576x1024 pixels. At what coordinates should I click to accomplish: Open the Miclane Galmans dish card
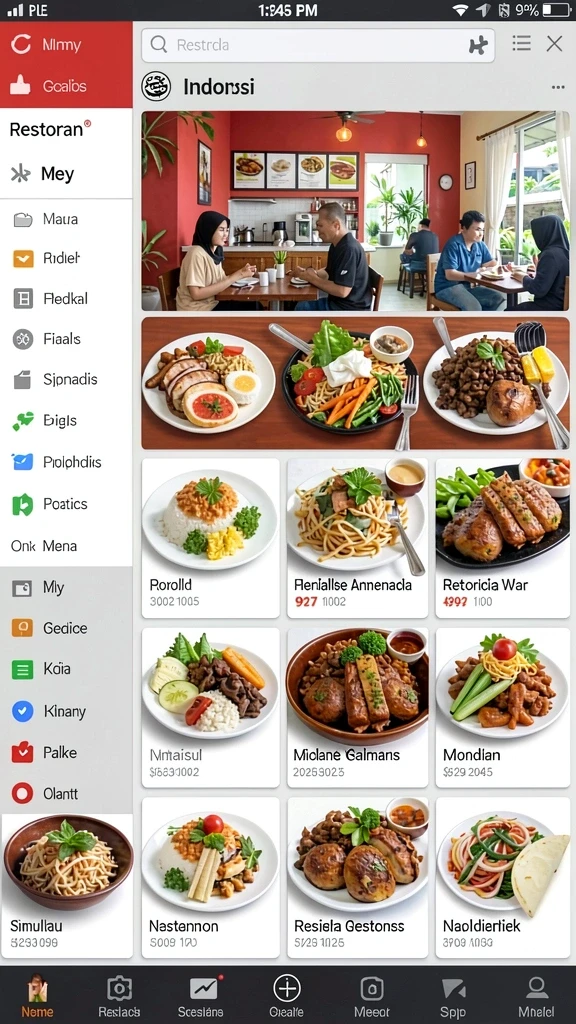[357, 707]
